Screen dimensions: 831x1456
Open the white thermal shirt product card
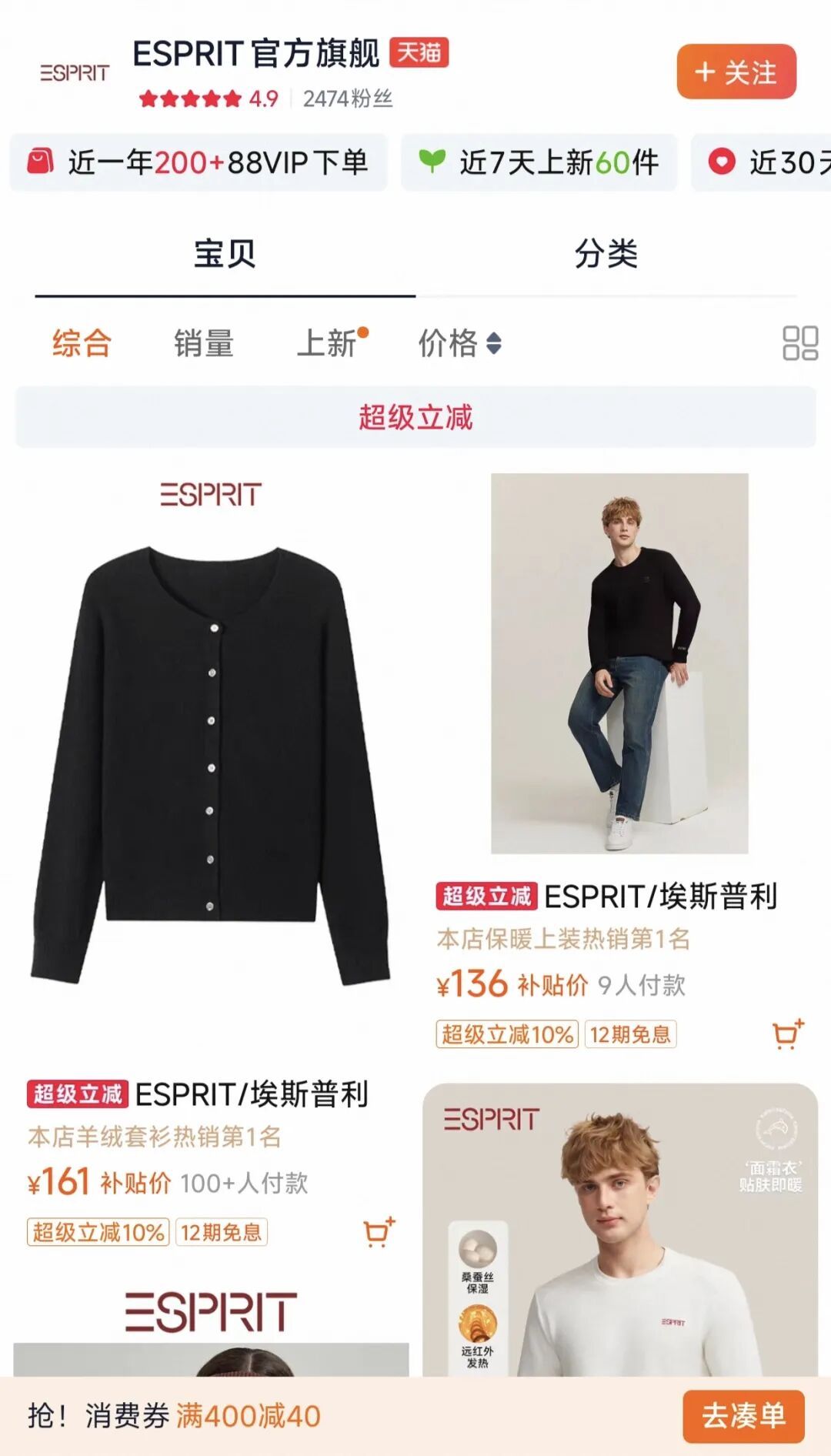[619, 1231]
